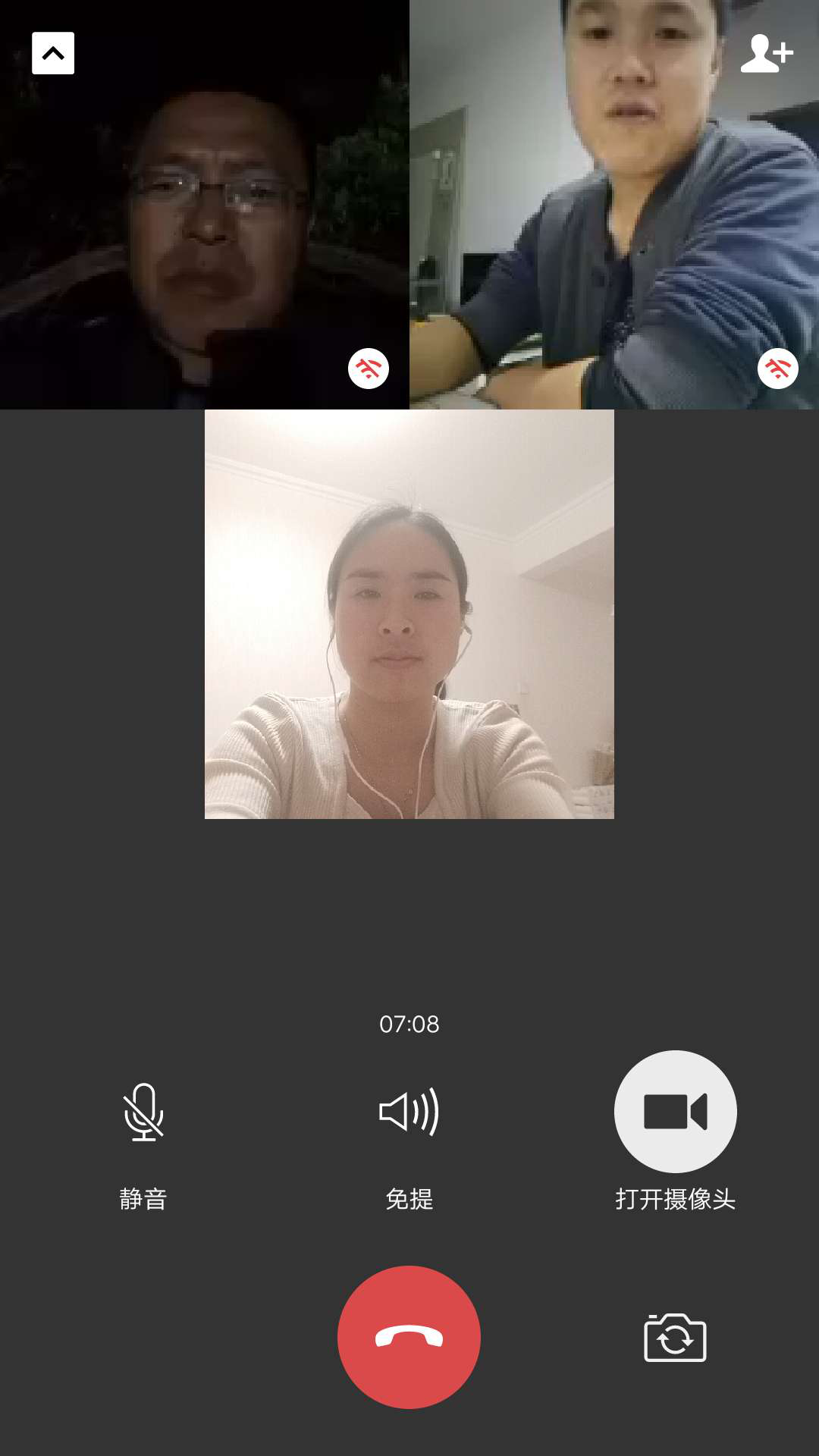This screenshot has width=819, height=1456.
Task: Add a participant to the call
Action: click(x=767, y=53)
